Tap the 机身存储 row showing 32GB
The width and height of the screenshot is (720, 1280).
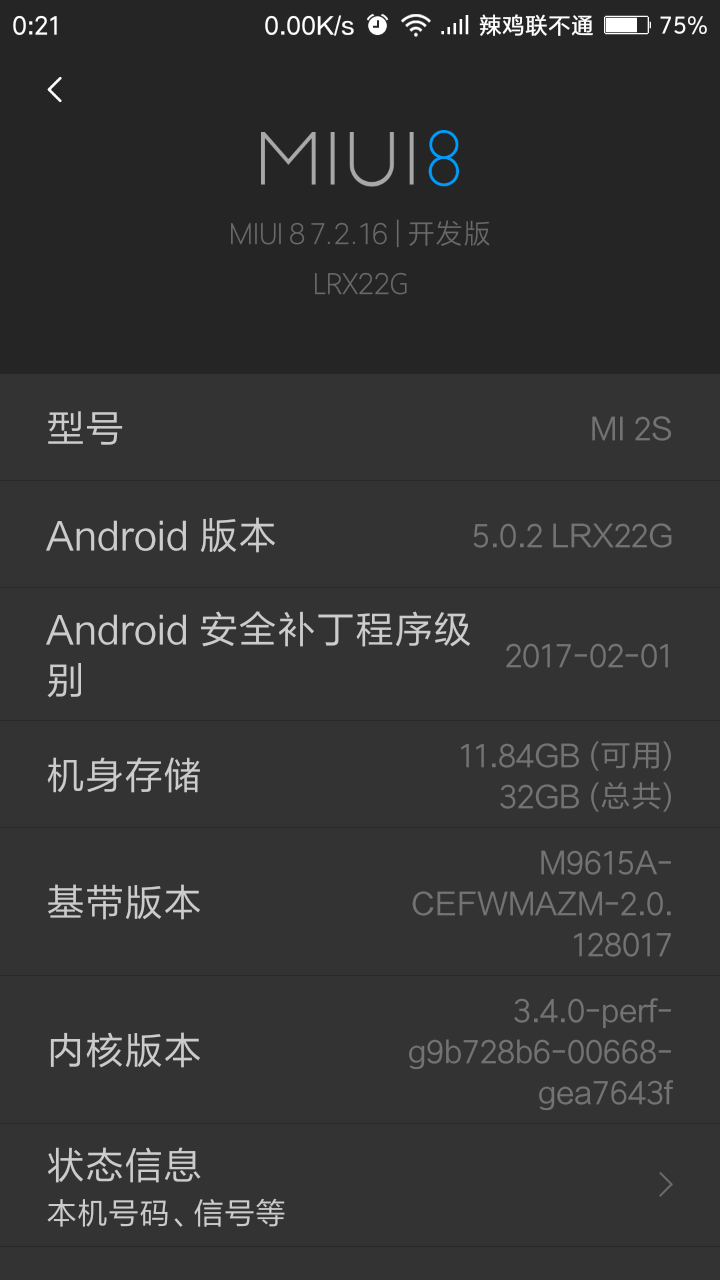(x=360, y=775)
